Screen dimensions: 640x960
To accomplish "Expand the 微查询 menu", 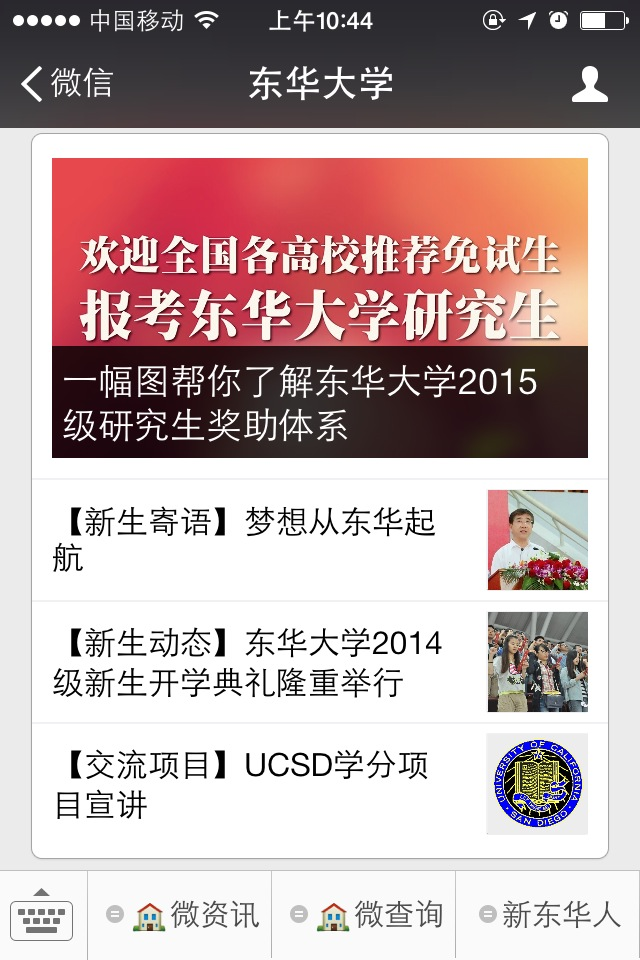I will pos(365,914).
